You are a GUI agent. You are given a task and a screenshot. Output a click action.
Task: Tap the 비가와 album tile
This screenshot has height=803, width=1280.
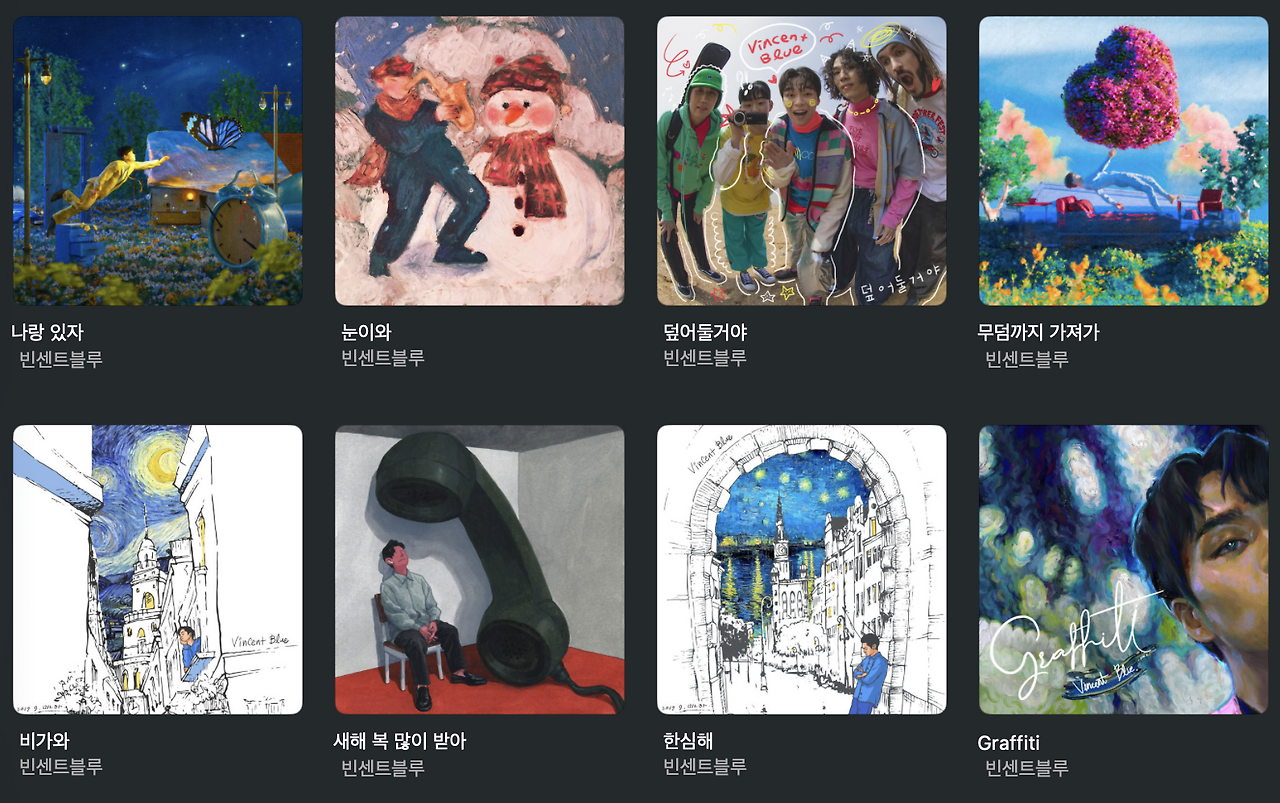pos(157,570)
